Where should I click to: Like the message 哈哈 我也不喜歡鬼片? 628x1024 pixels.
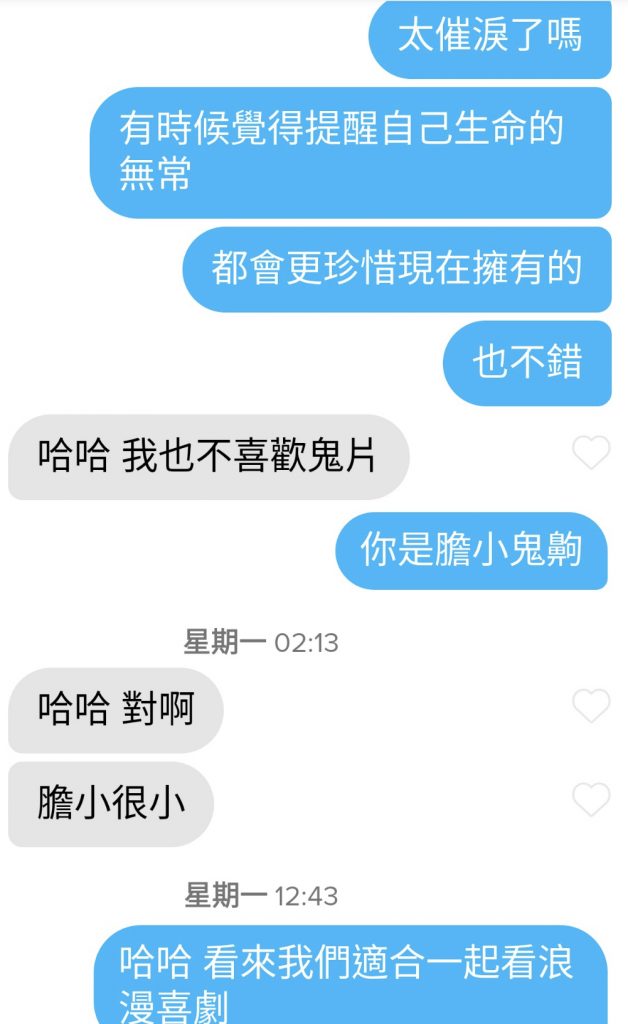[x=590, y=454]
